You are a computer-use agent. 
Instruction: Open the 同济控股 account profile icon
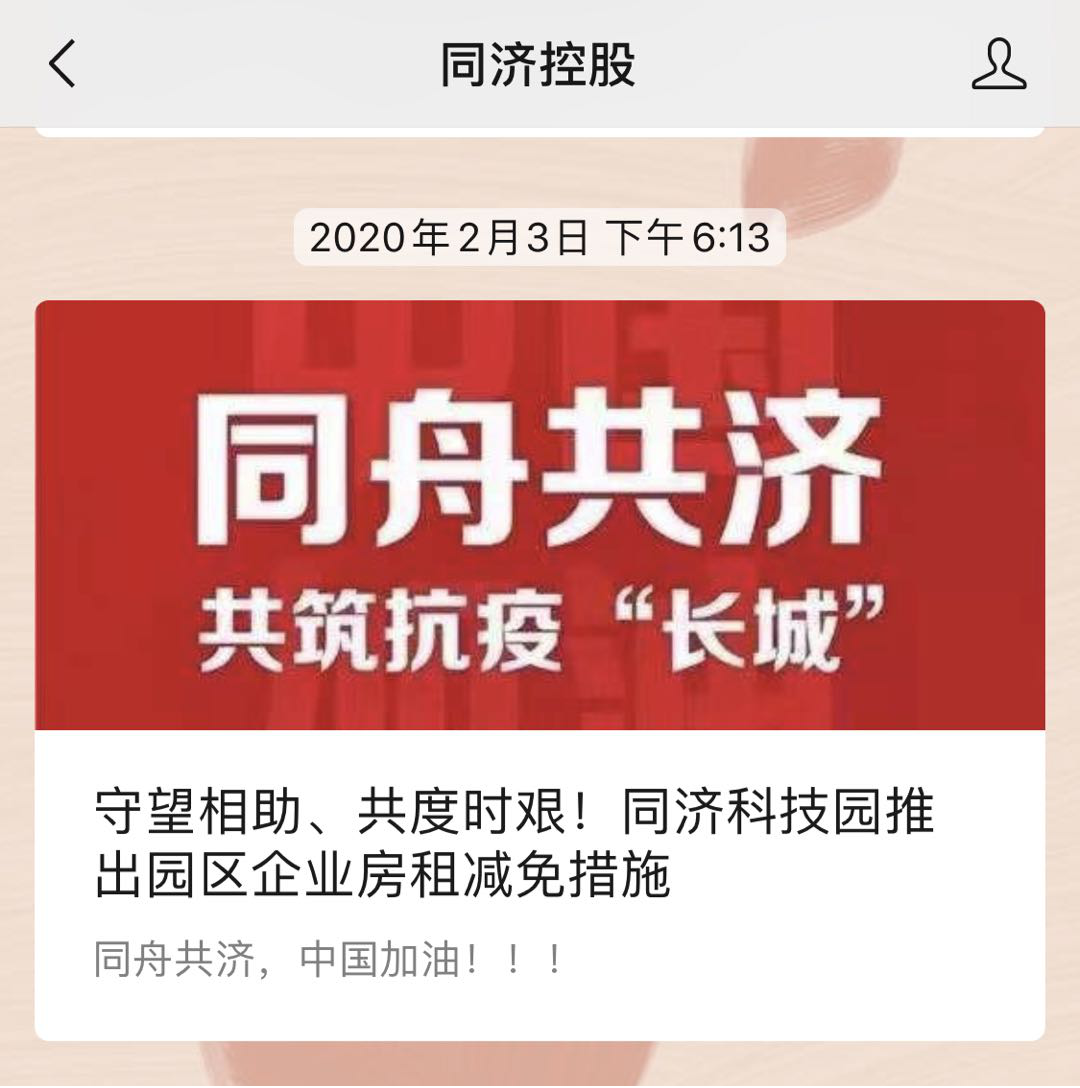(999, 65)
